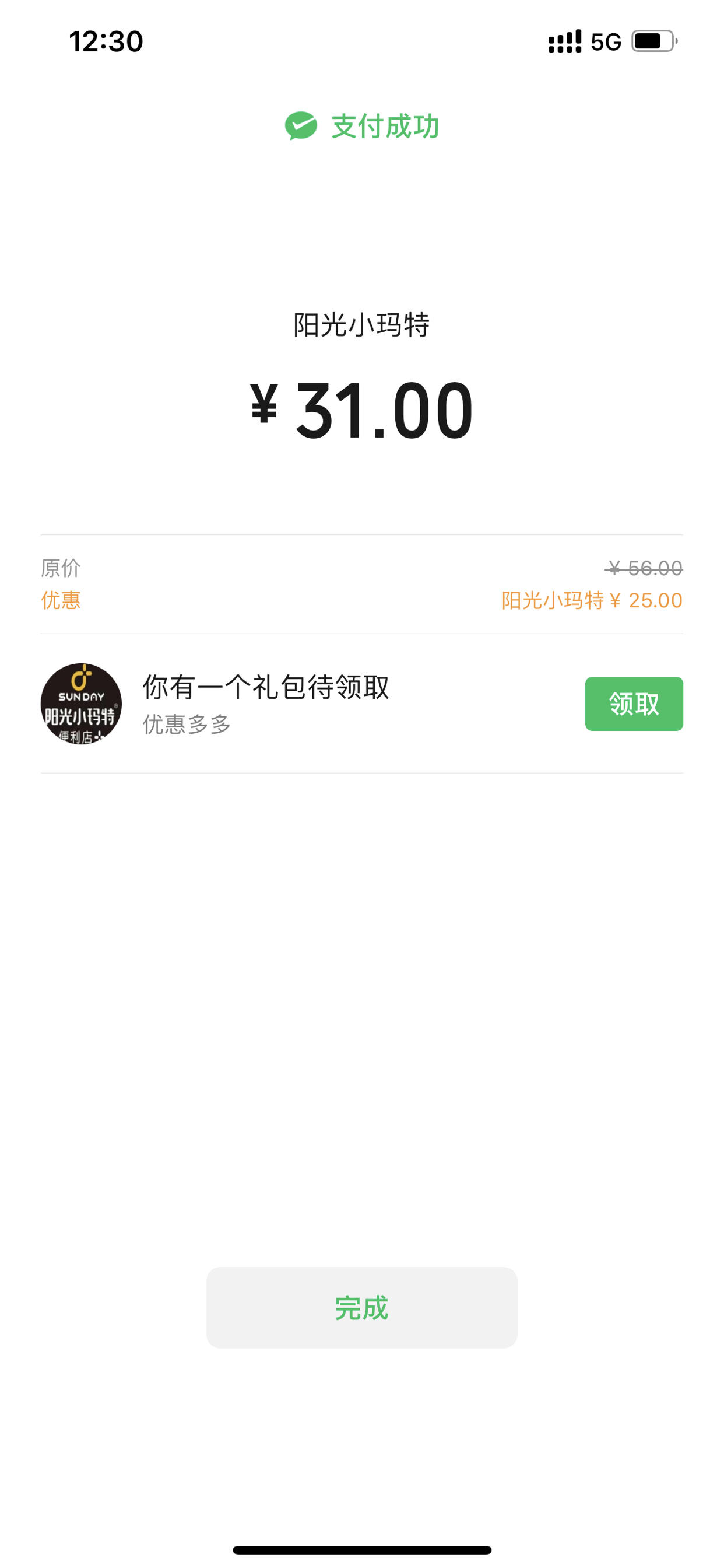Tap 领取 to claim the gift pack
This screenshot has height=1568, width=724.
pyautogui.click(x=634, y=703)
